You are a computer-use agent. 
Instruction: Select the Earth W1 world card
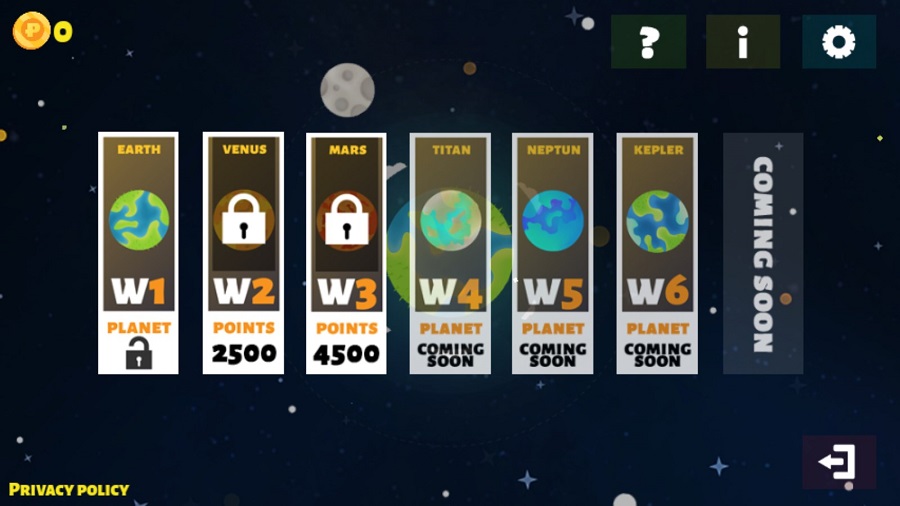tap(138, 252)
